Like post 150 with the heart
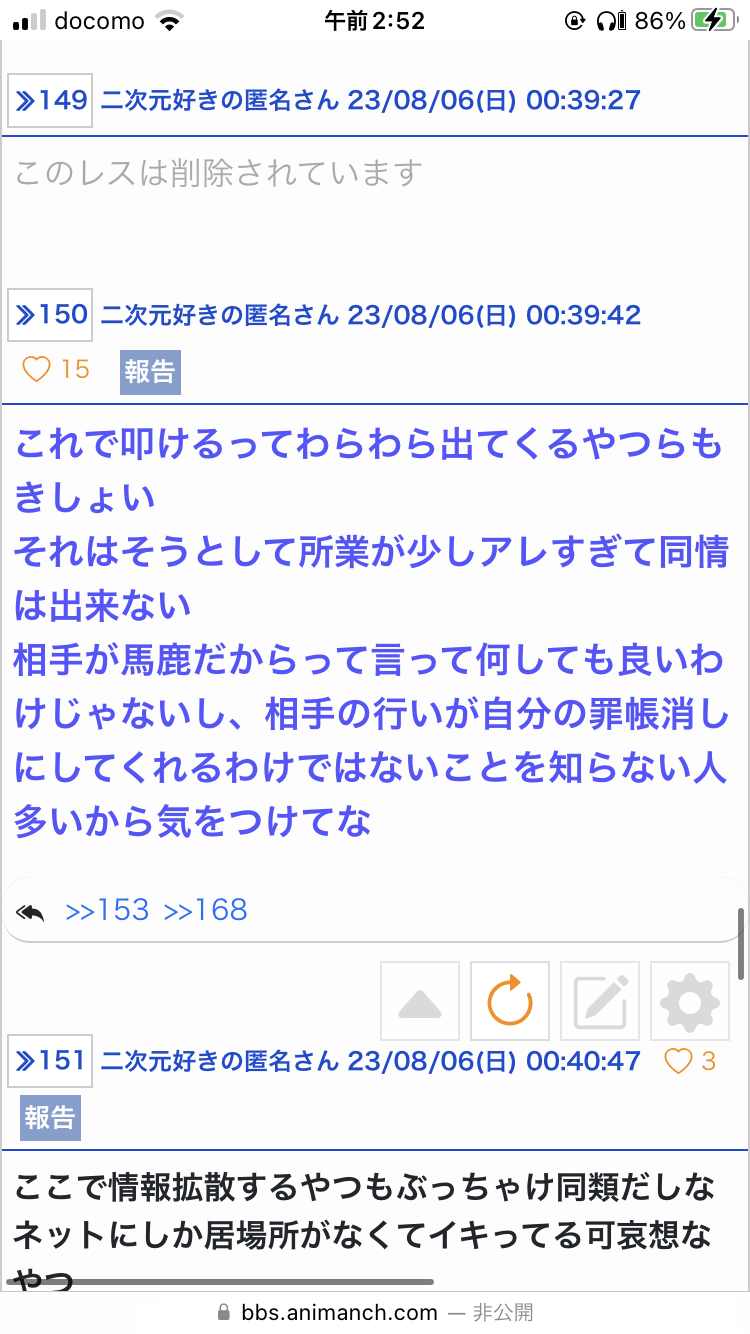Viewport: 750px width, 1334px height. (x=37, y=370)
